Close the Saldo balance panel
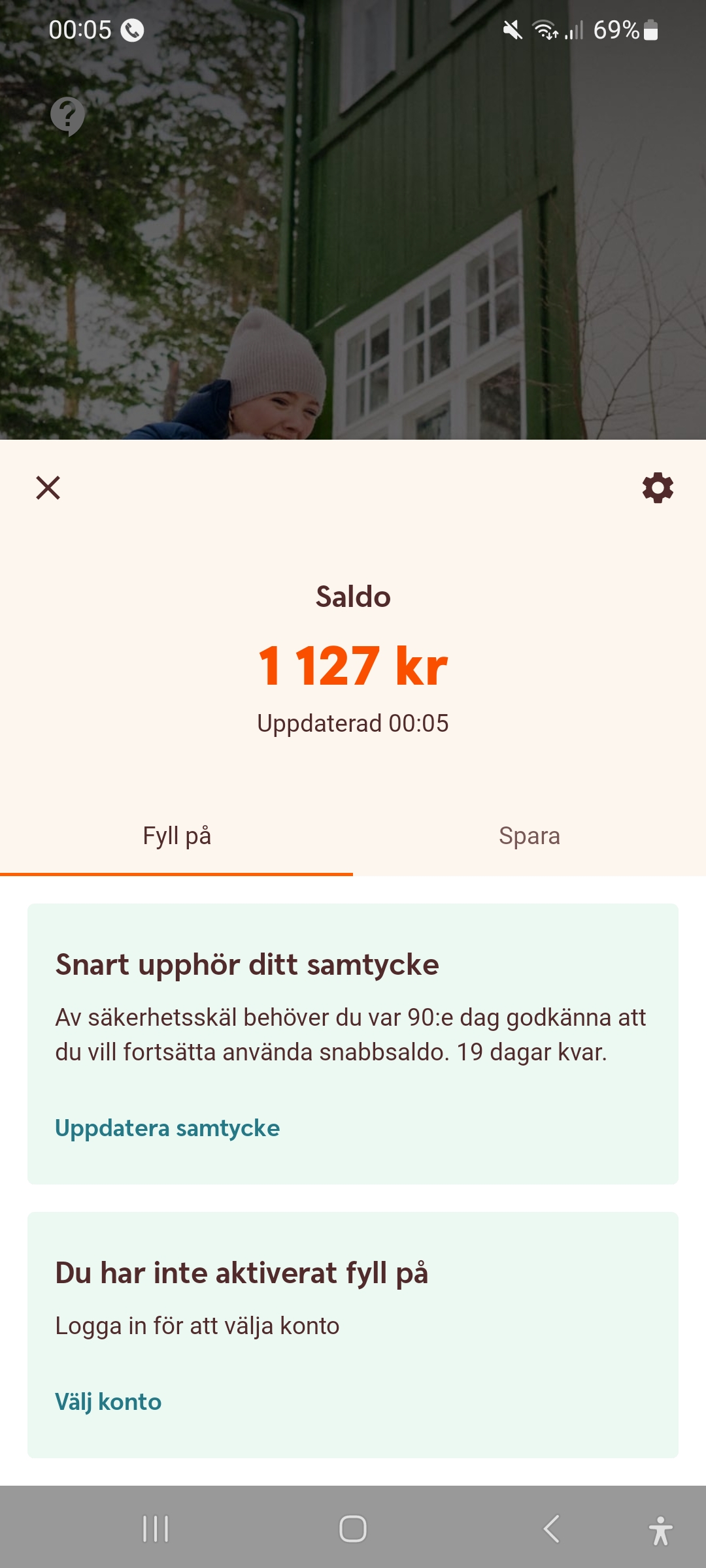This screenshot has width=706, height=1568. point(48,488)
